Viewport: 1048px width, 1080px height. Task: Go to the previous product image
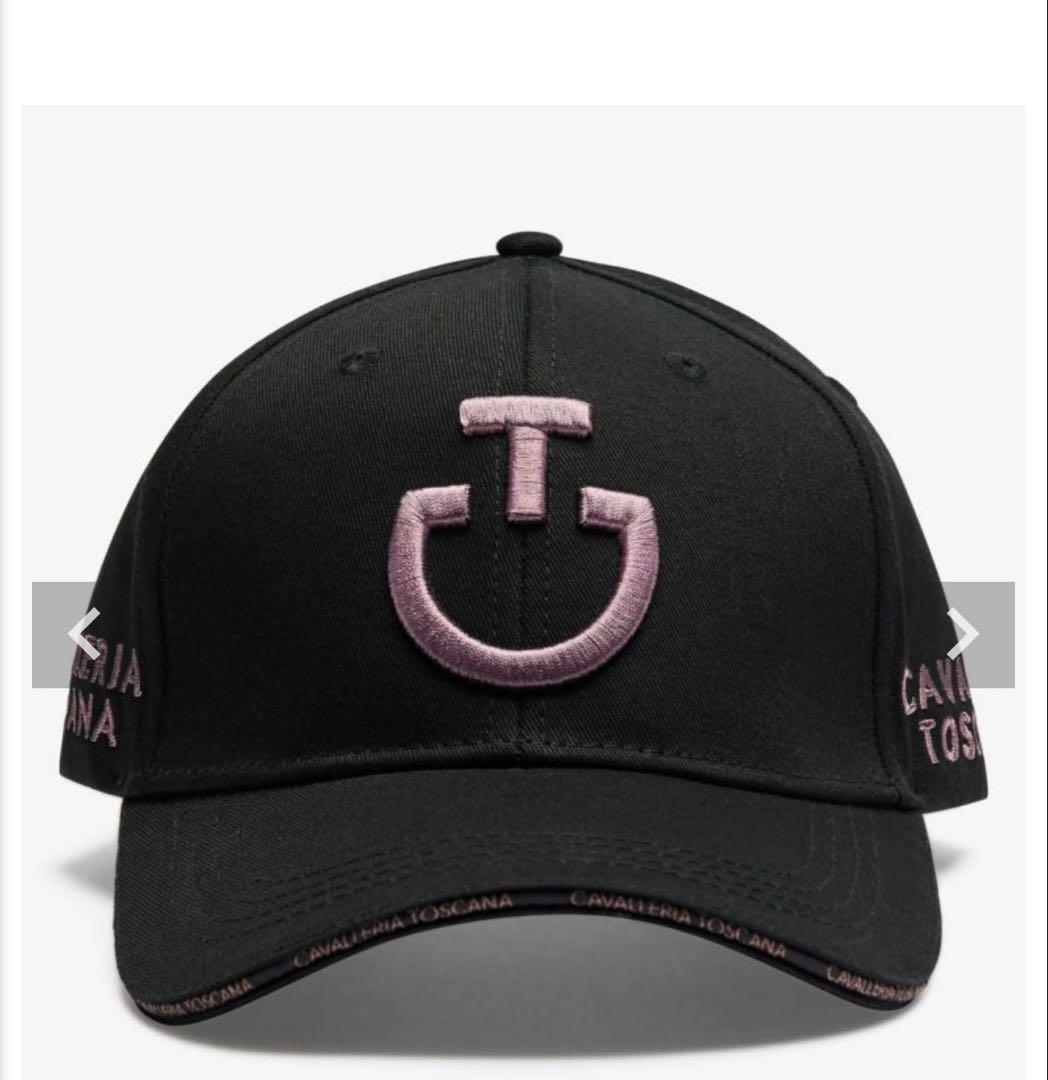[x=83, y=634]
